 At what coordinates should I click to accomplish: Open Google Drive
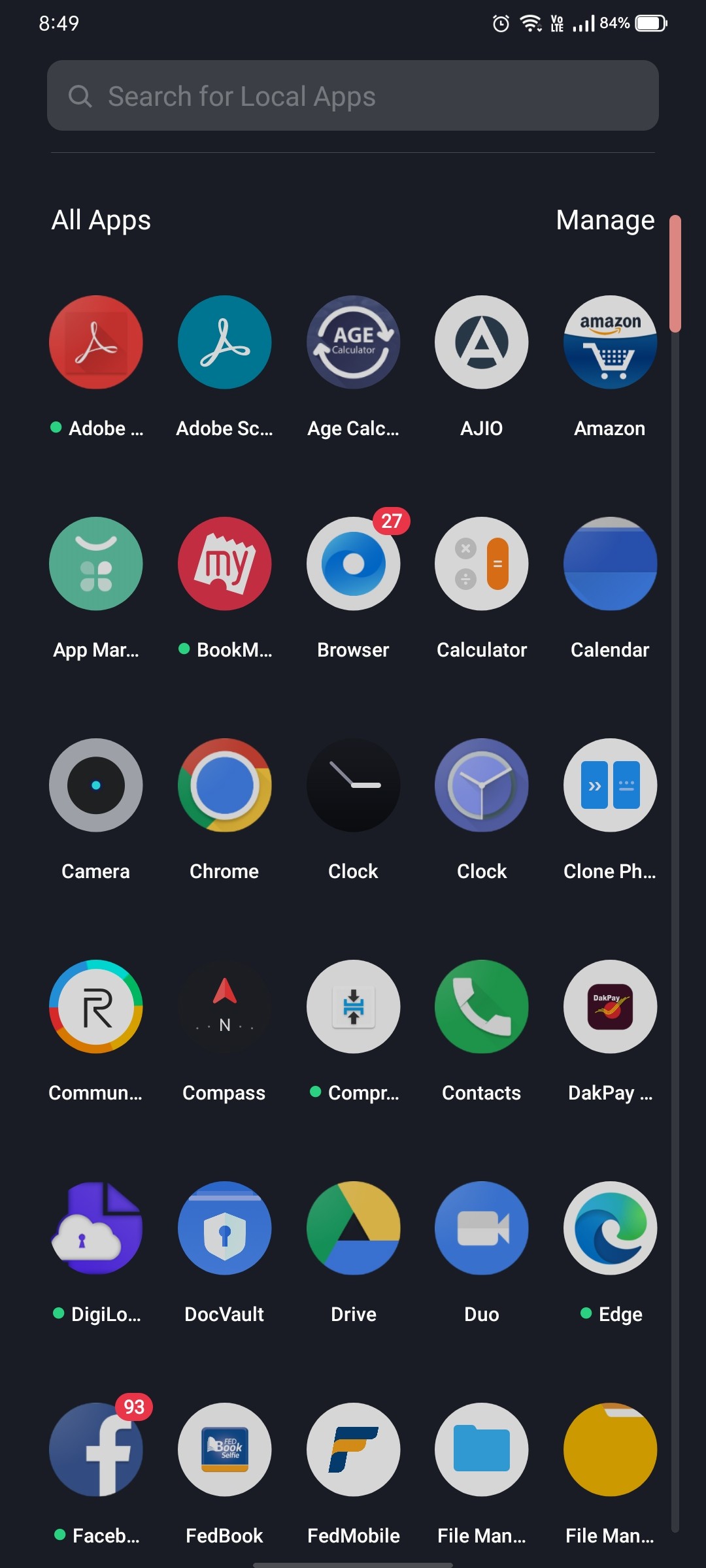point(353,1228)
